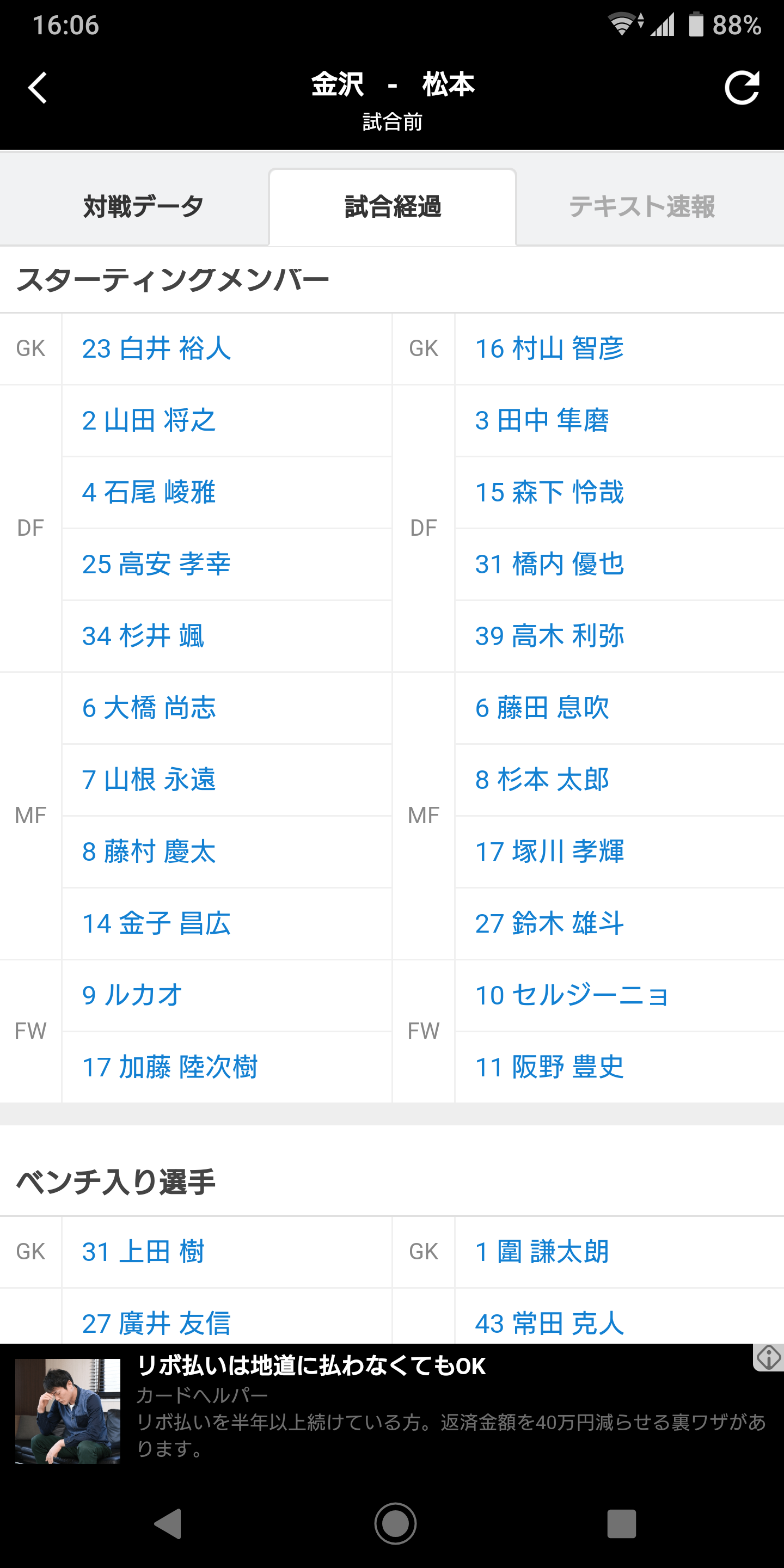View bench goalkeeper 31 上田 樹
Screen dimensions: 784x1568
tap(143, 1252)
